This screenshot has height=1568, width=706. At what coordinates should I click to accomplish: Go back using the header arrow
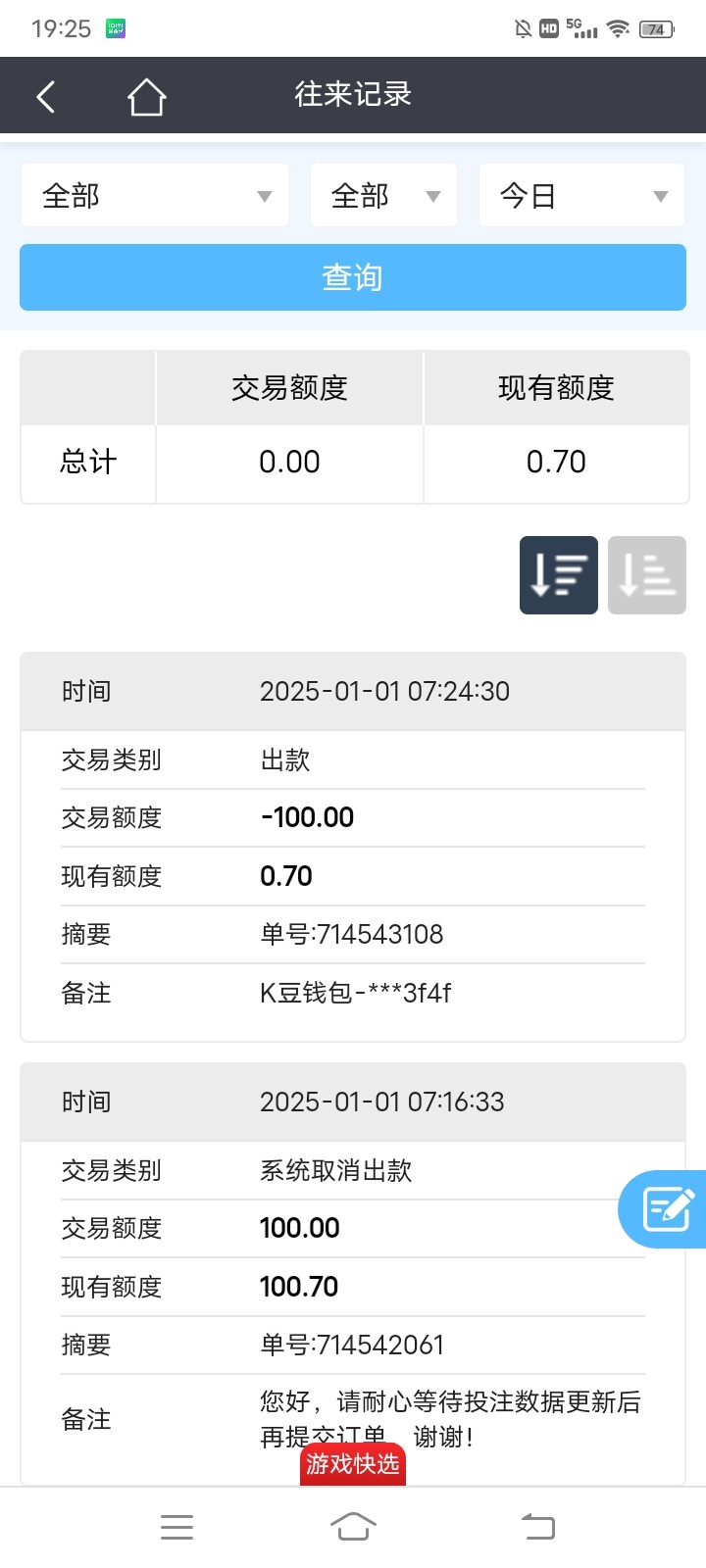pos(45,96)
